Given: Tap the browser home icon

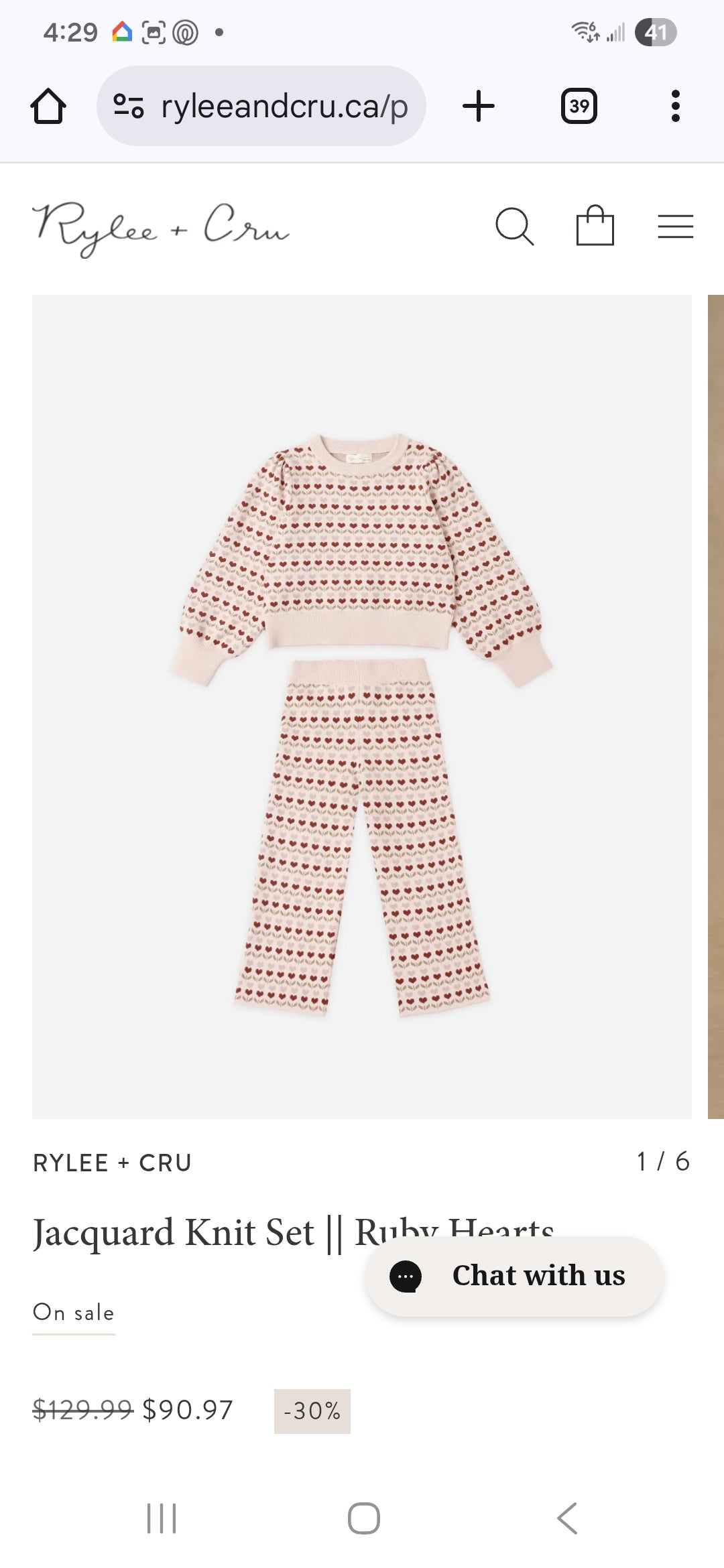Looking at the screenshot, I should [x=48, y=105].
